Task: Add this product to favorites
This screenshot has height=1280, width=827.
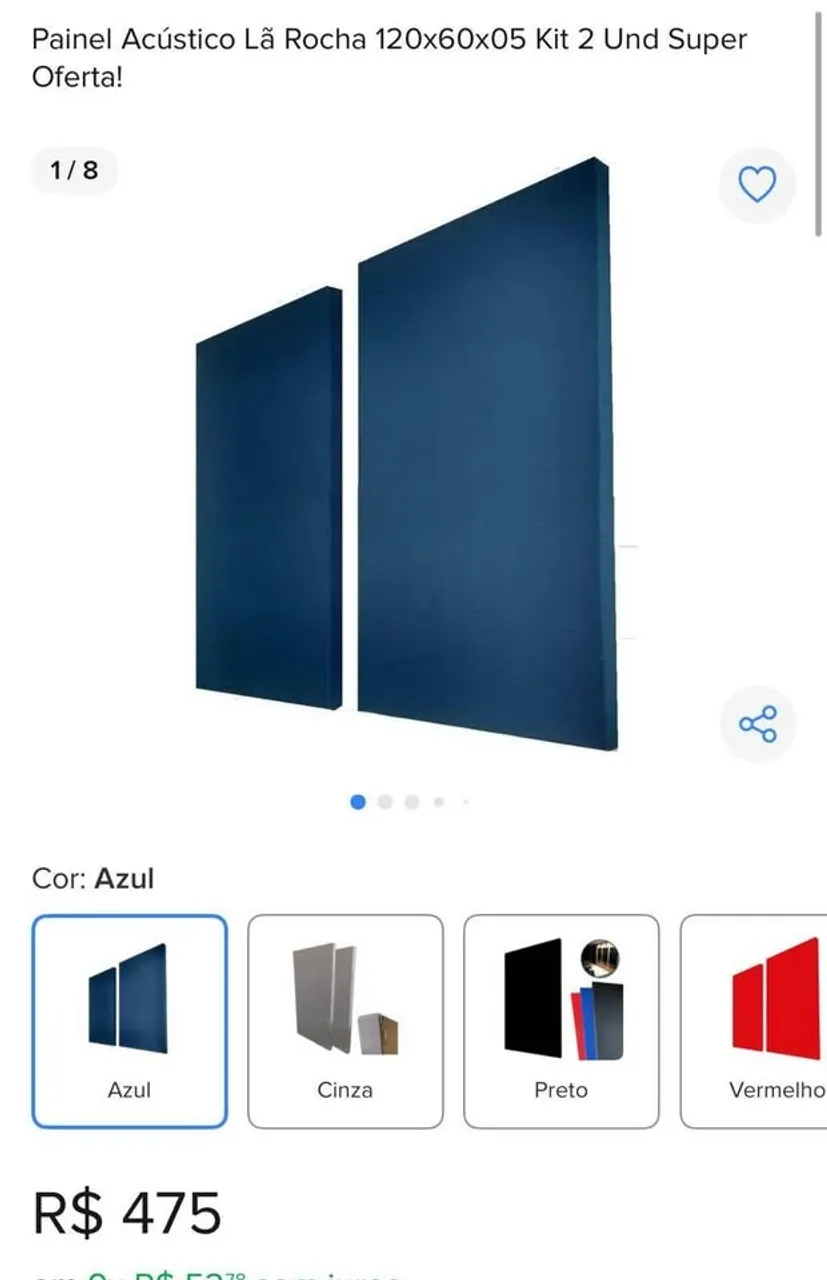Action: (x=757, y=185)
